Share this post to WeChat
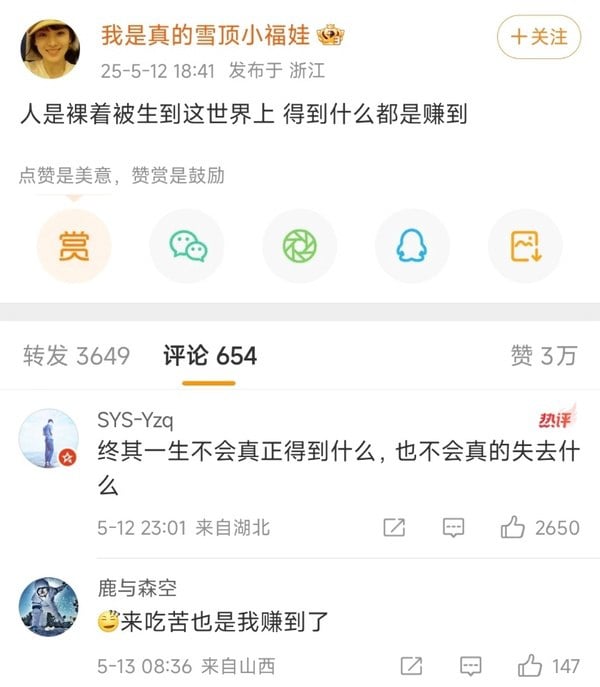The image size is (600, 687). point(187,246)
